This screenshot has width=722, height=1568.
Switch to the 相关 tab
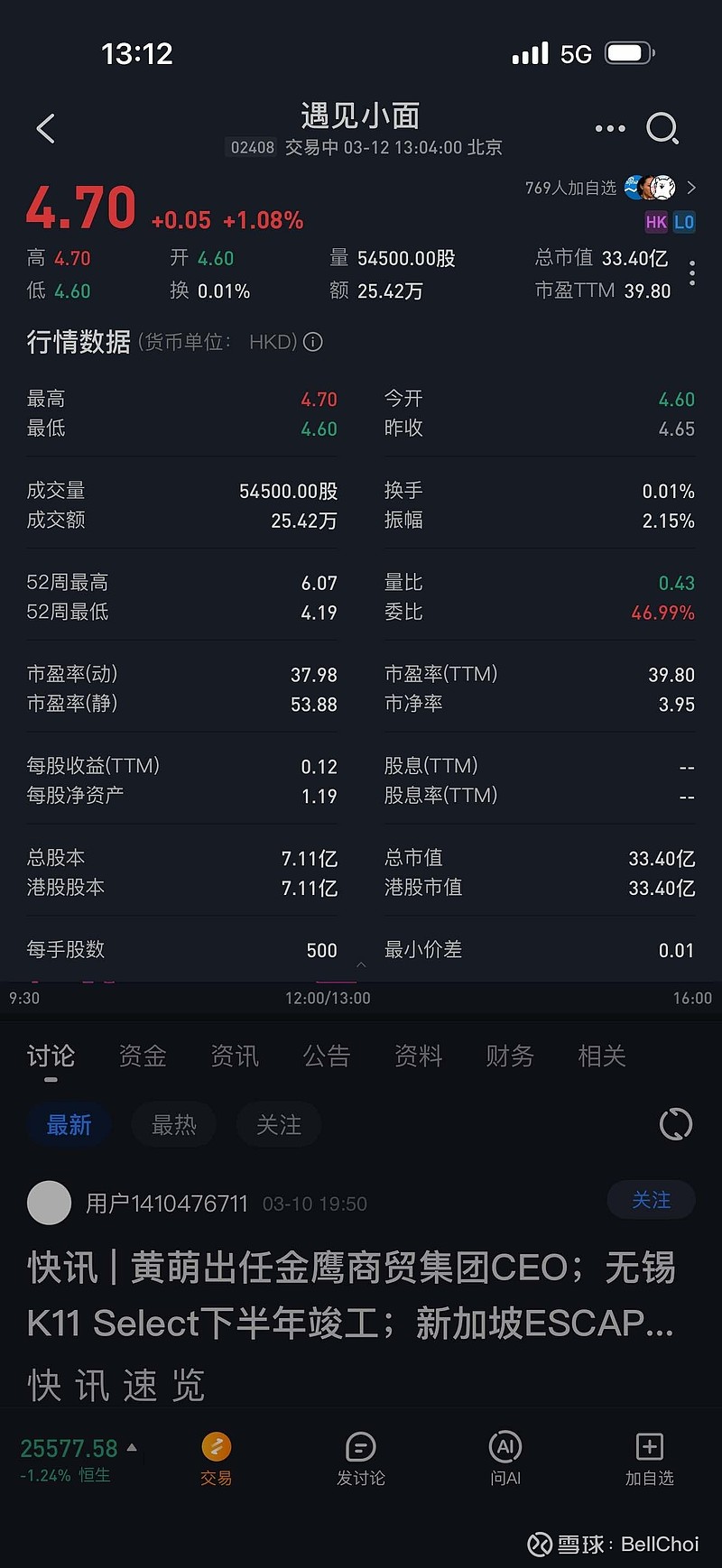[x=602, y=1056]
